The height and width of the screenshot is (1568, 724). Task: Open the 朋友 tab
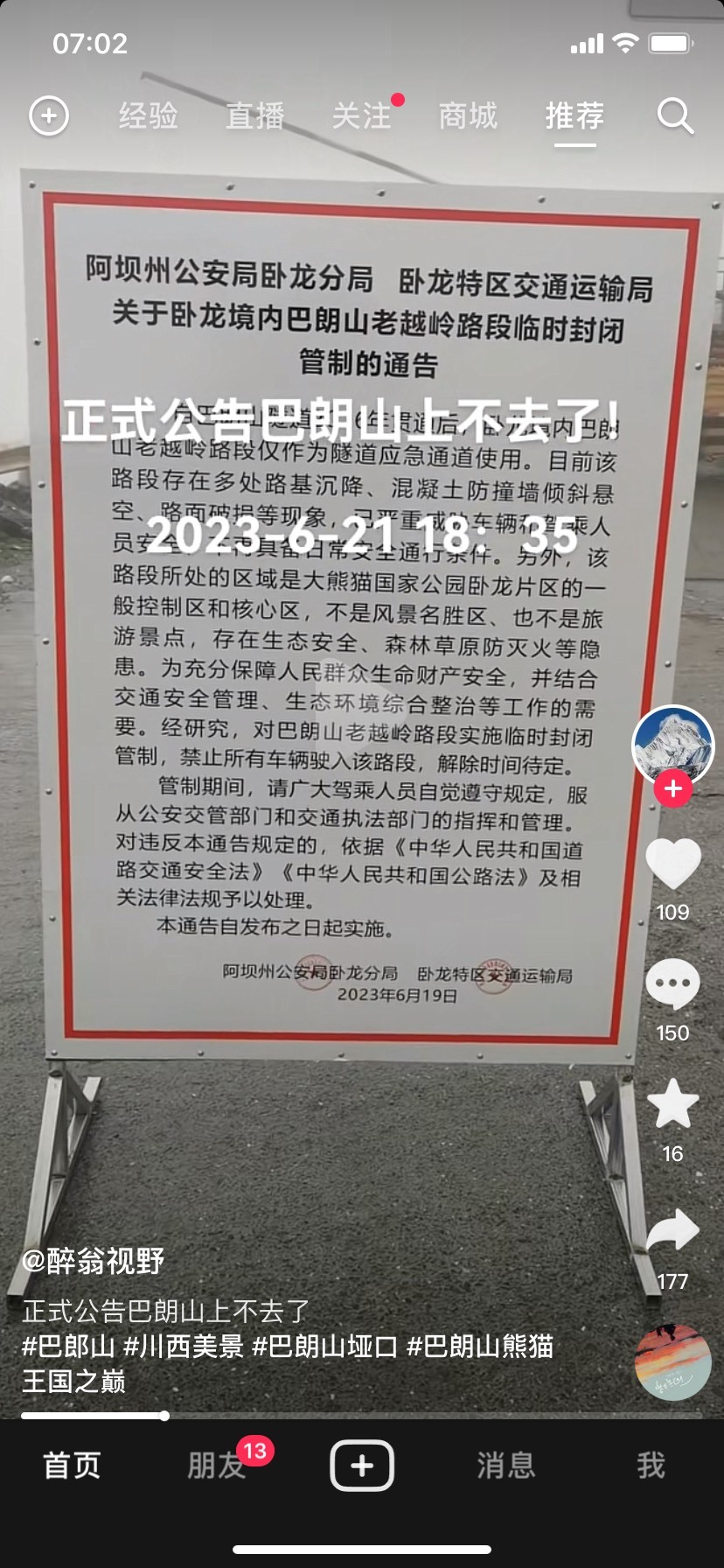tap(216, 1465)
